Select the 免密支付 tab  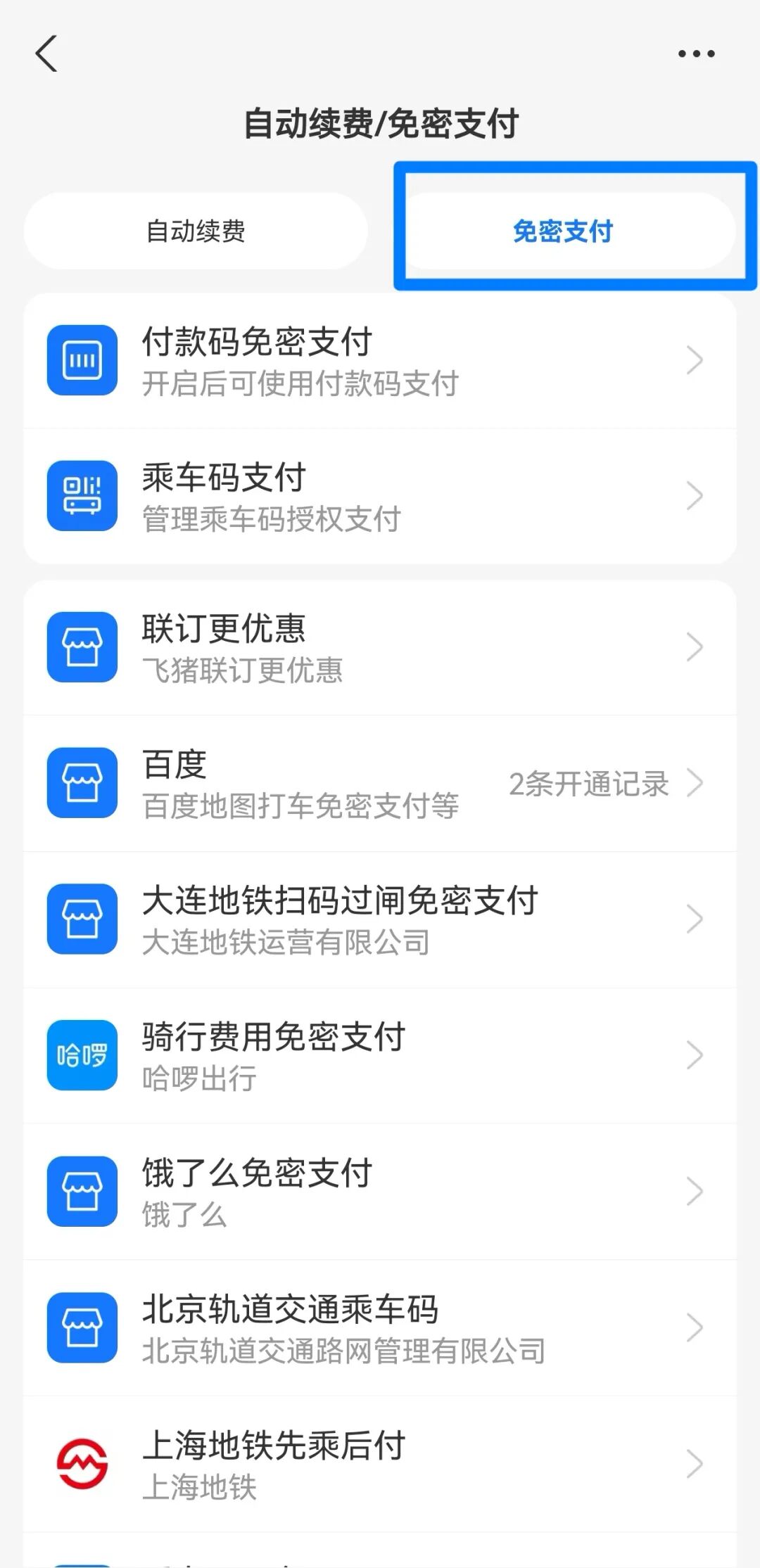click(x=562, y=231)
